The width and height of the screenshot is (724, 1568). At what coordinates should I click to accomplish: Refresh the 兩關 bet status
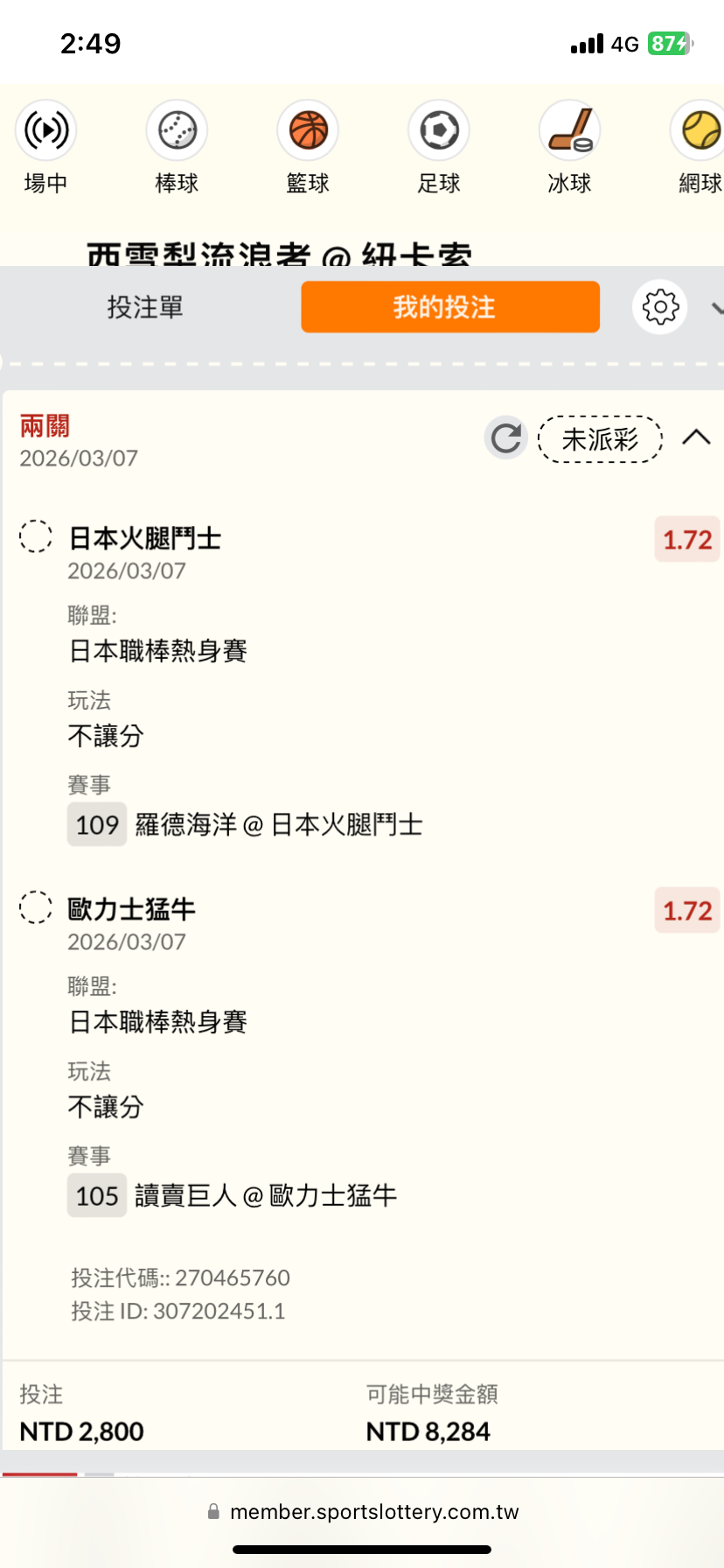[x=505, y=437]
